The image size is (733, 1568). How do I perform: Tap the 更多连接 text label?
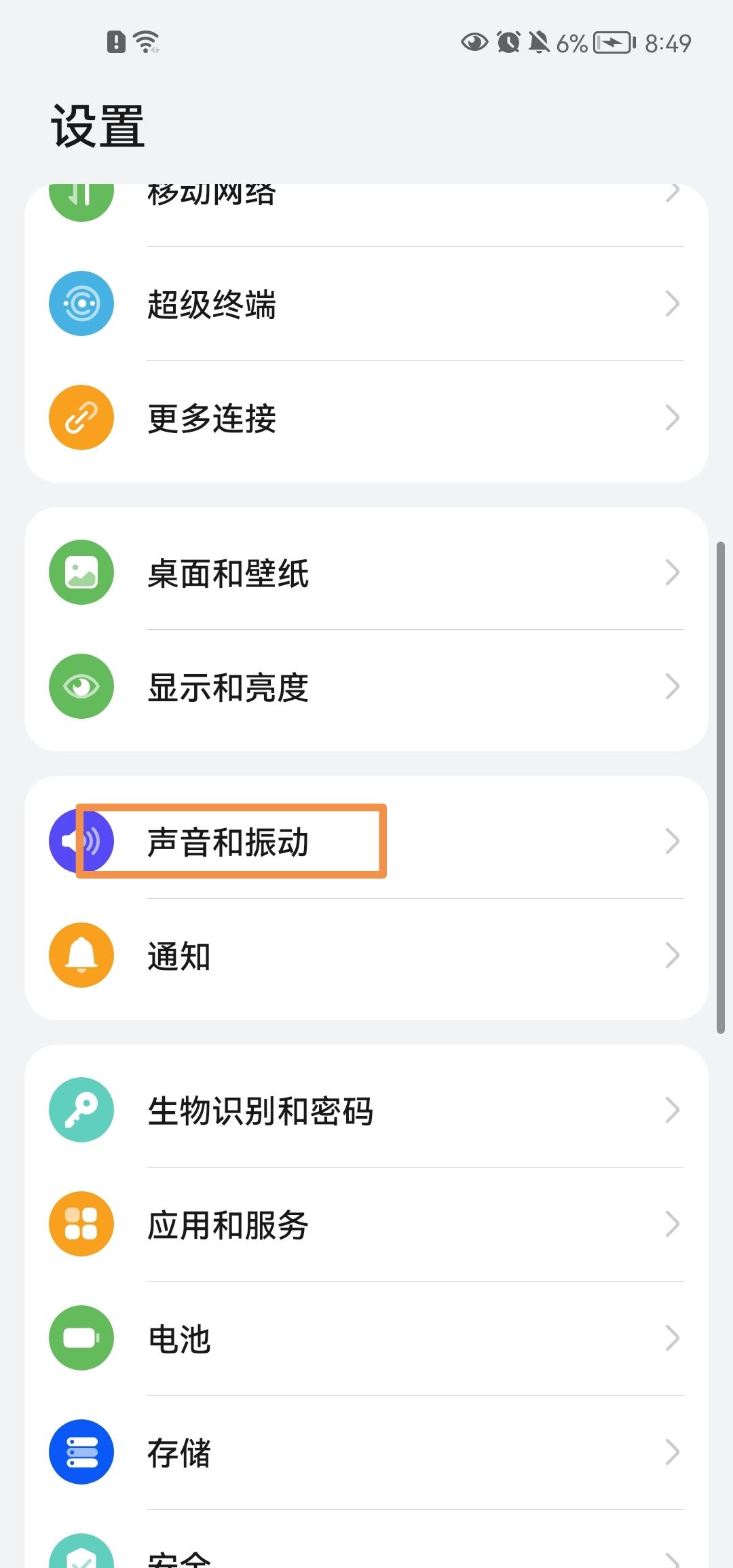(x=211, y=419)
